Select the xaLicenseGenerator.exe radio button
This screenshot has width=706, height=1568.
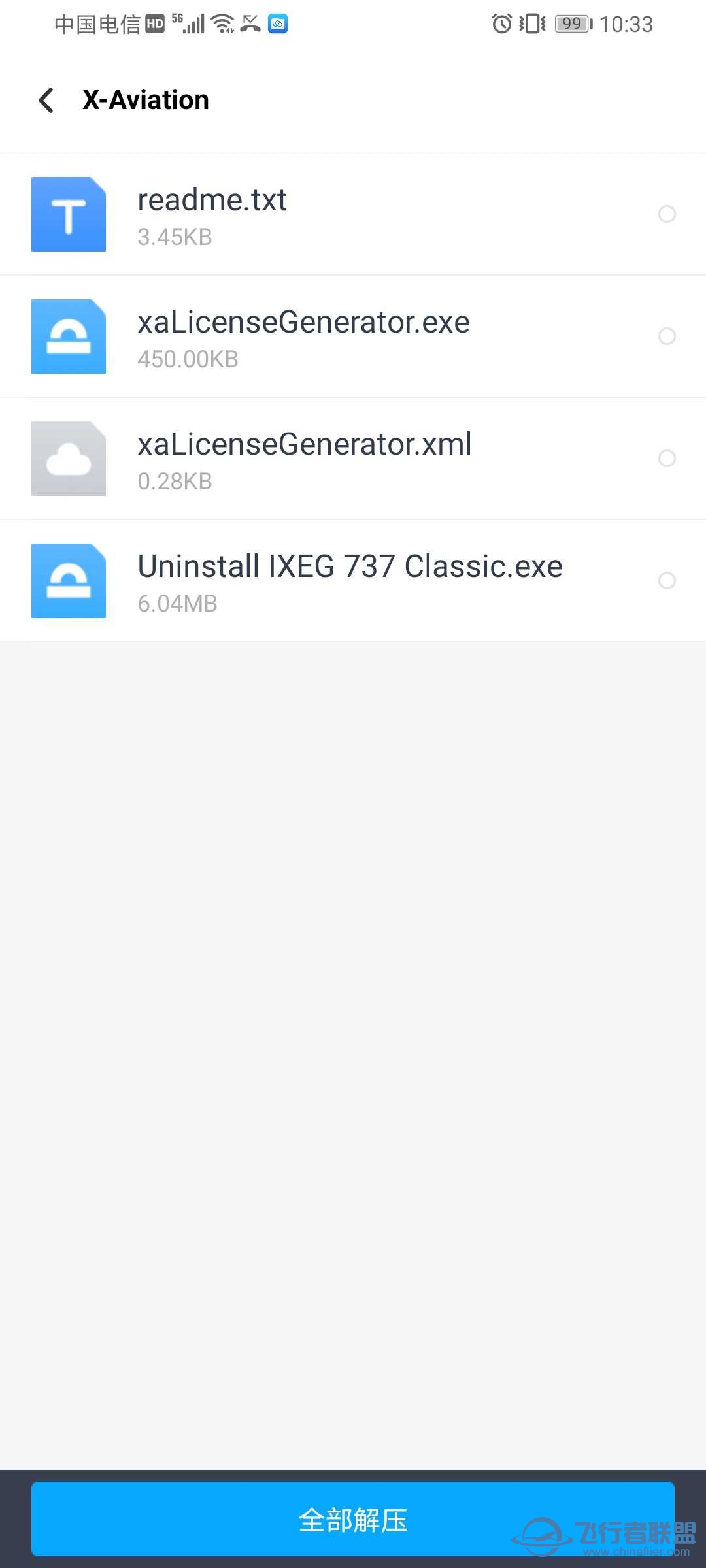[666, 336]
